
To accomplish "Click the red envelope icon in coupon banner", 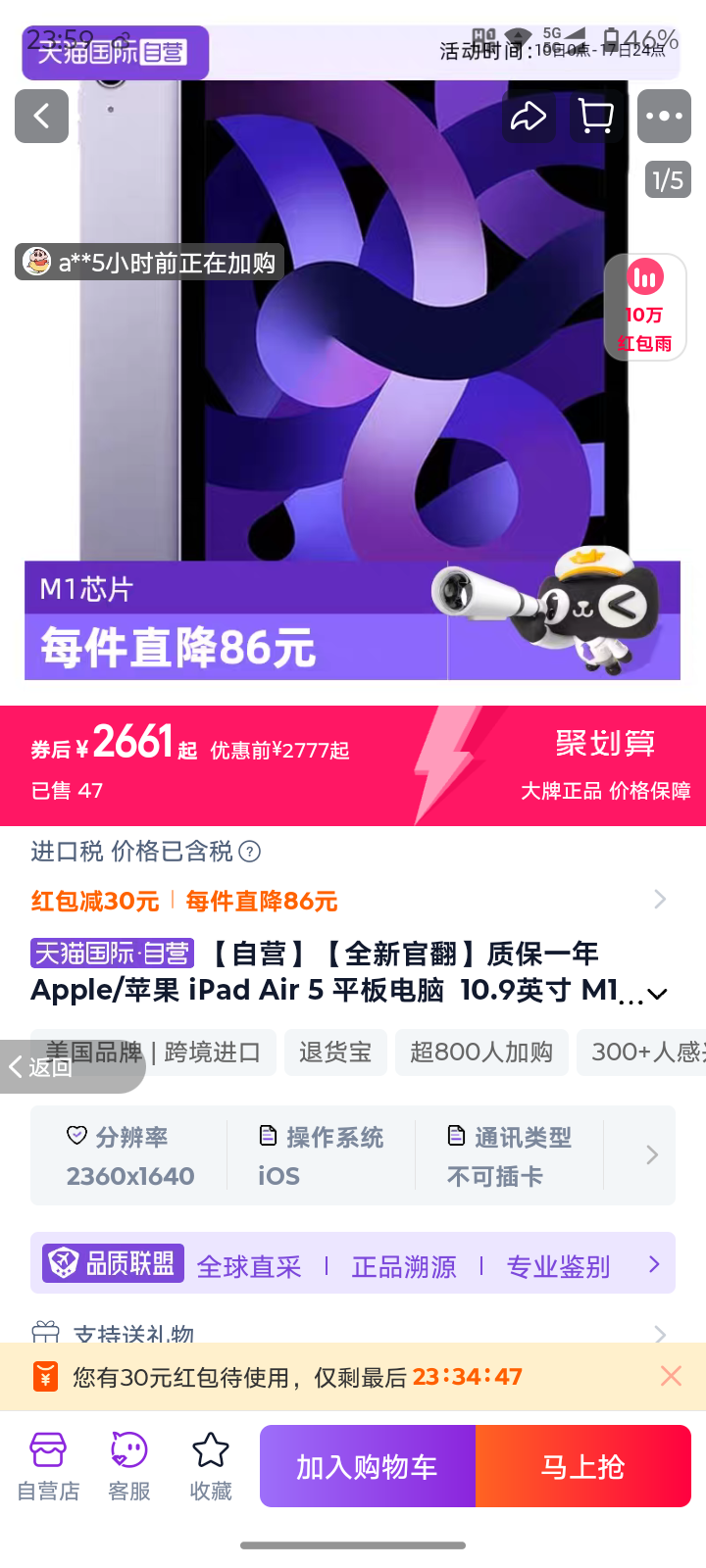I will 43,1376.
